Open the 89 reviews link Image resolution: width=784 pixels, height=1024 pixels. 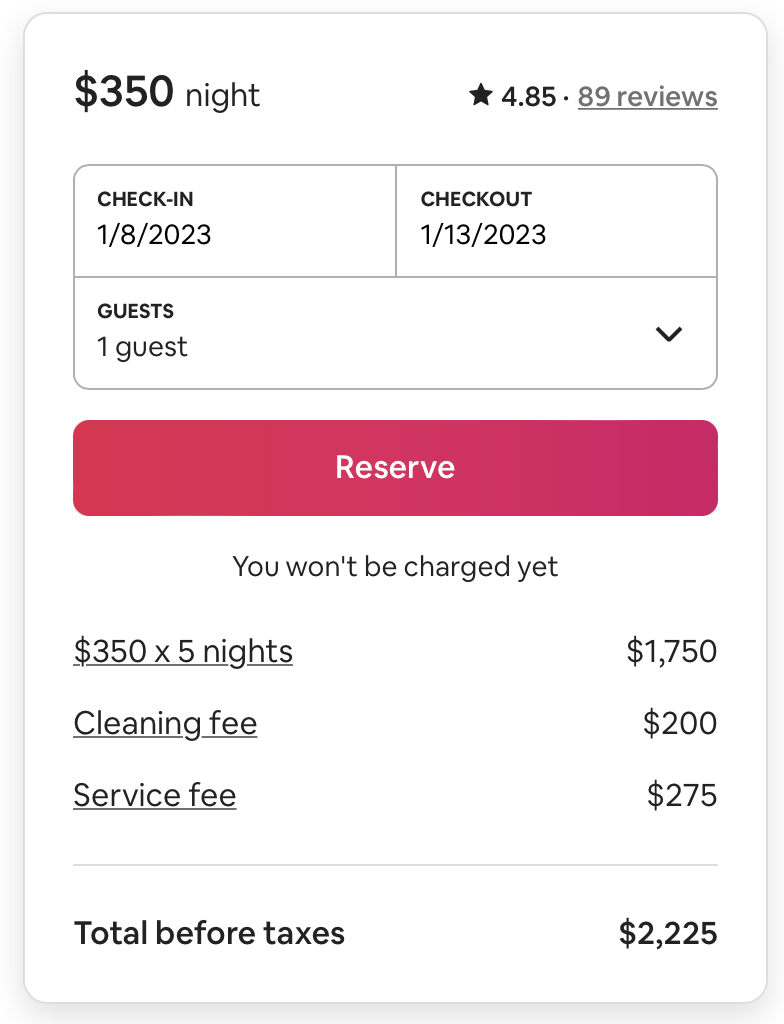pos(647,97)
